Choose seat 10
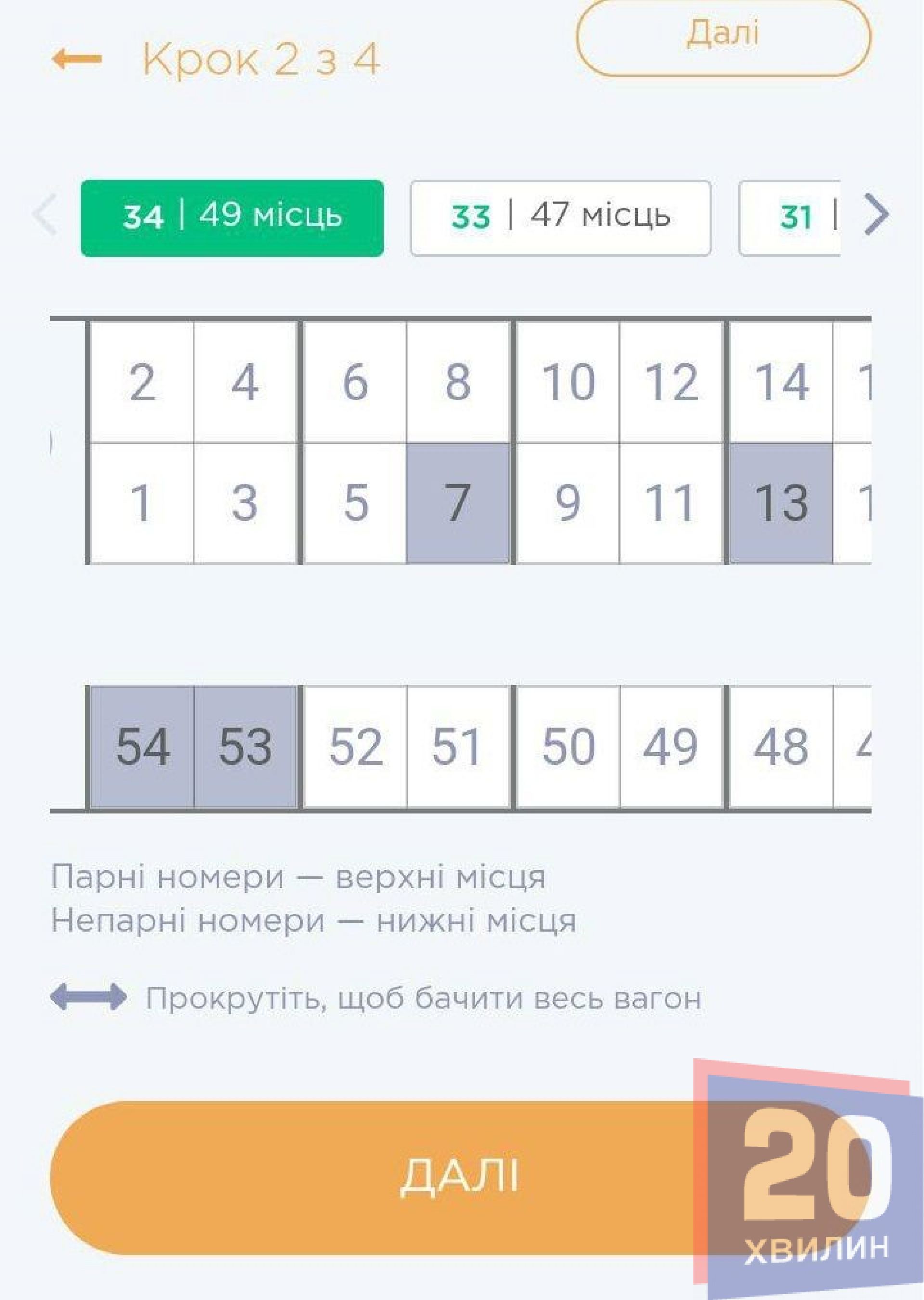 568,382
